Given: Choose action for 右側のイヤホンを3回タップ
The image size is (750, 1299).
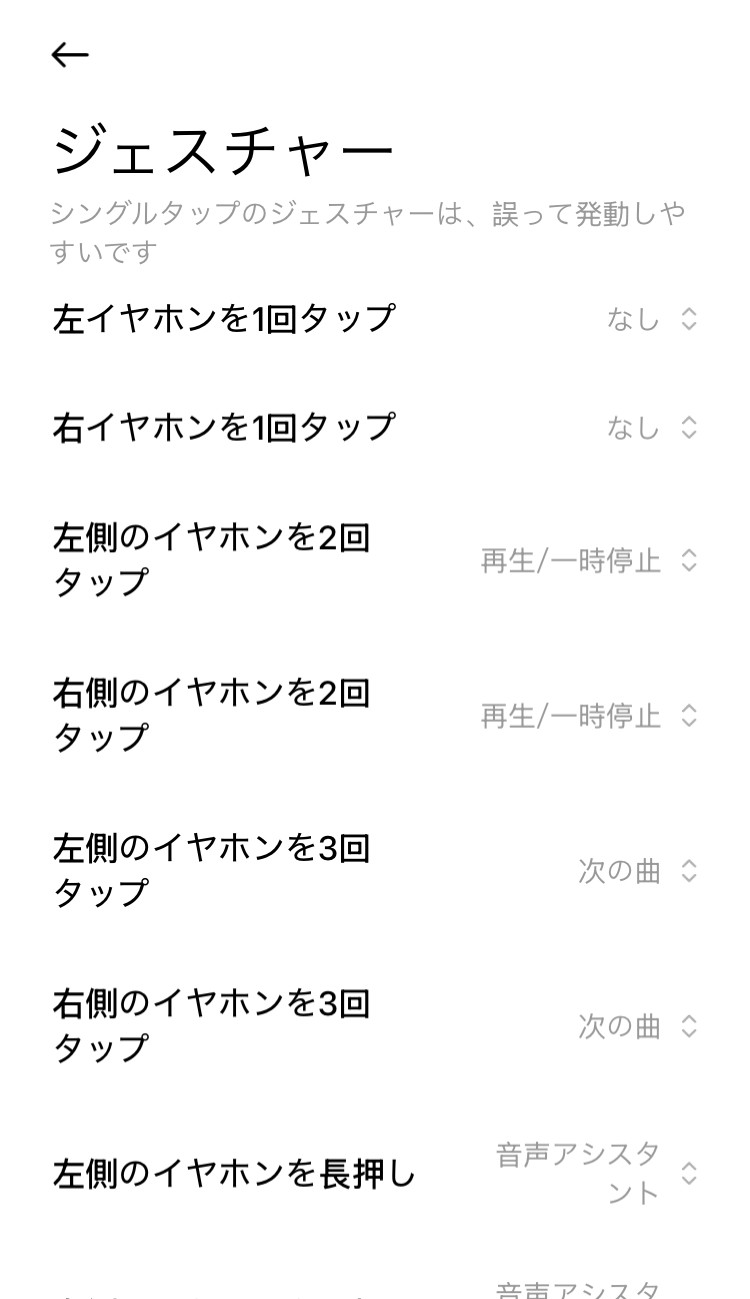Looking at the screenshot, I should [637, 1026].
